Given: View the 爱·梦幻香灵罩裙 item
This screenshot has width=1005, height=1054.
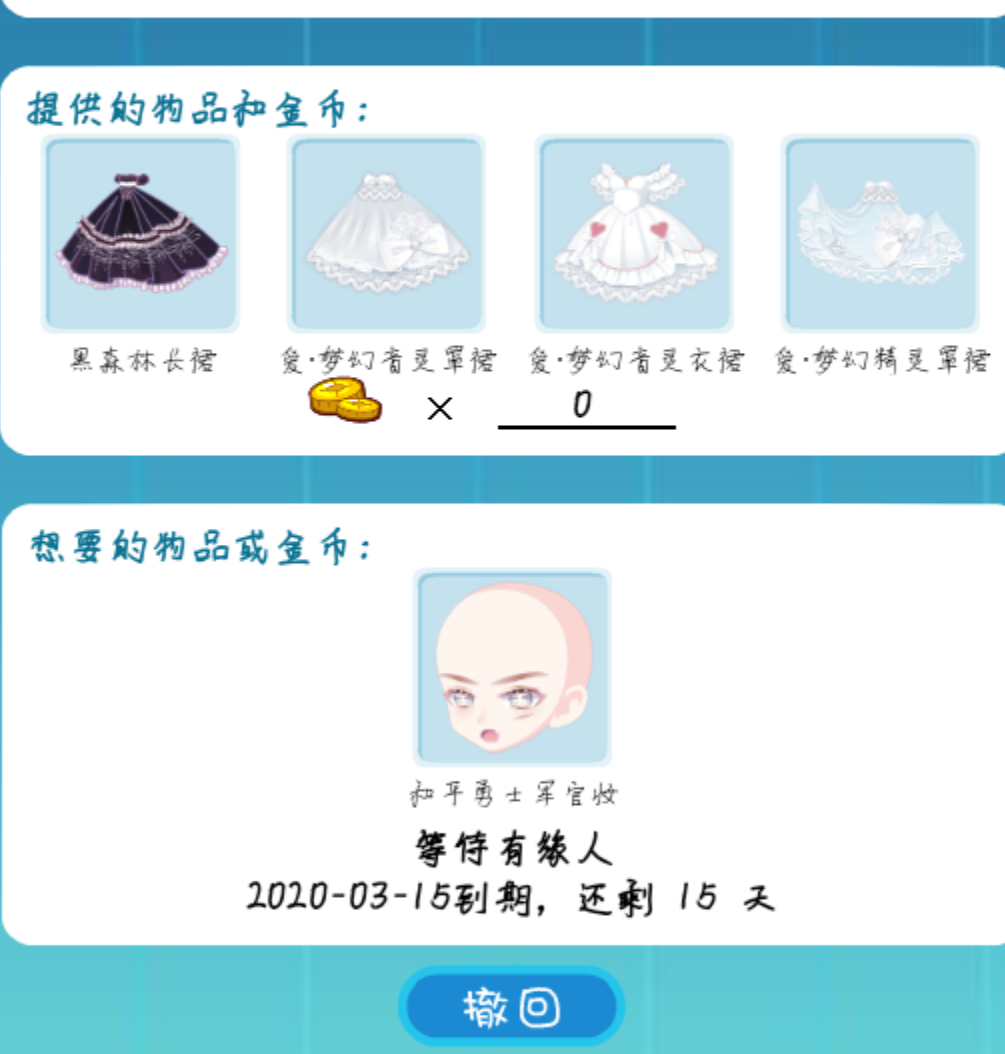Looking at the screenshot, I should pyautogui.click(x=386, y=234).
